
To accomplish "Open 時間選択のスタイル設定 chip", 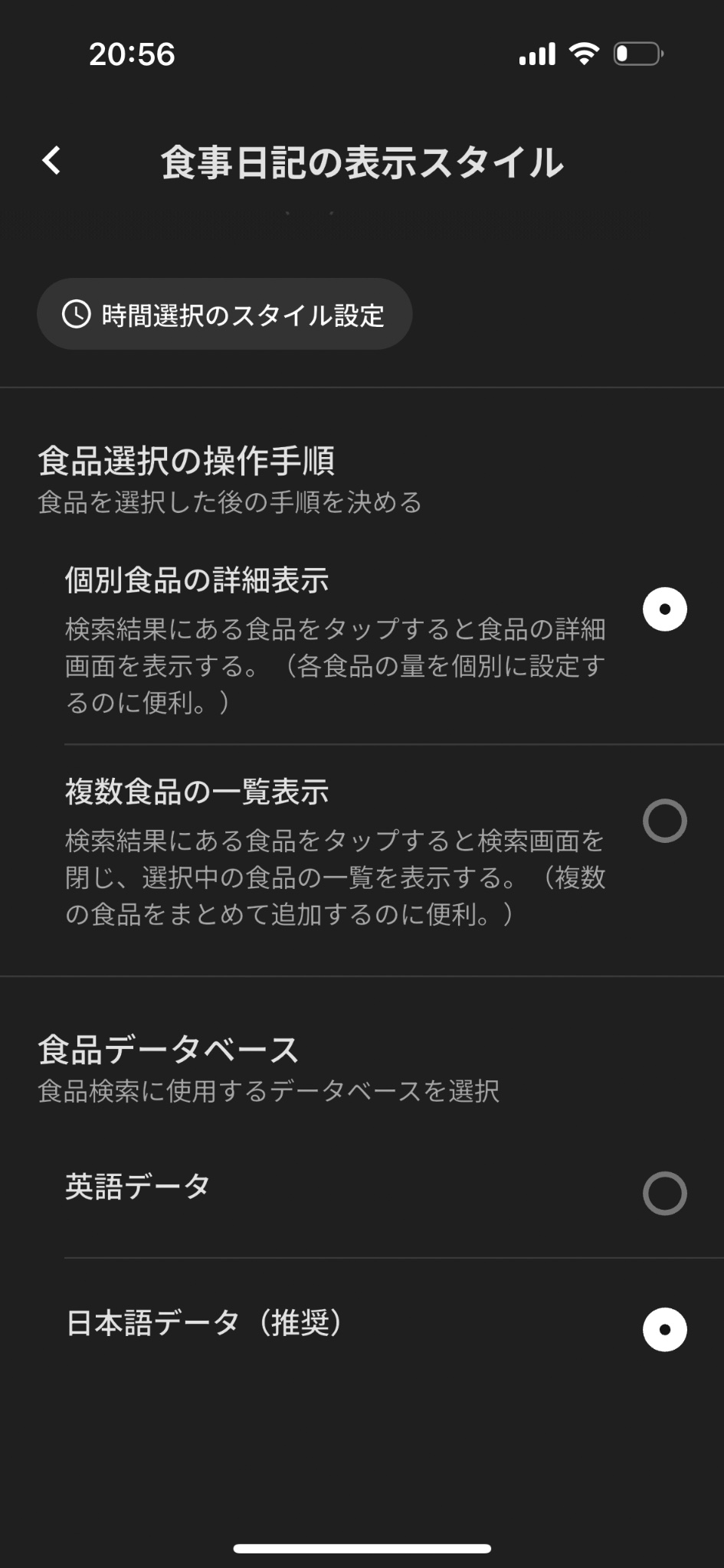I will (224, 315).
